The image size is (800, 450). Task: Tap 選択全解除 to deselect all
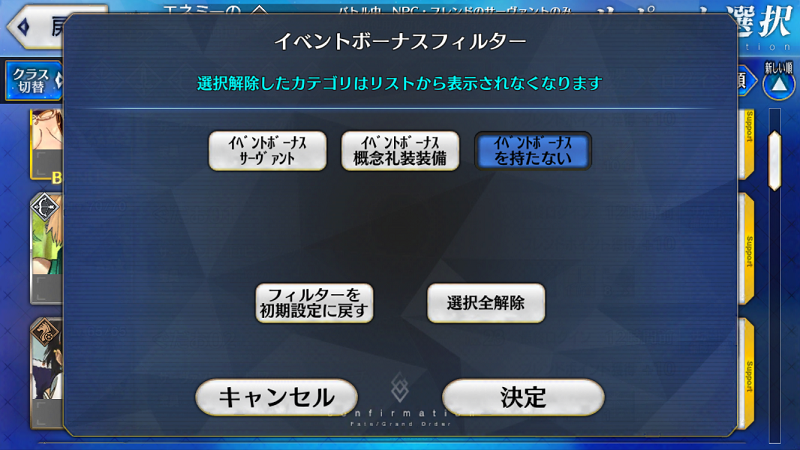pos(486,303)
